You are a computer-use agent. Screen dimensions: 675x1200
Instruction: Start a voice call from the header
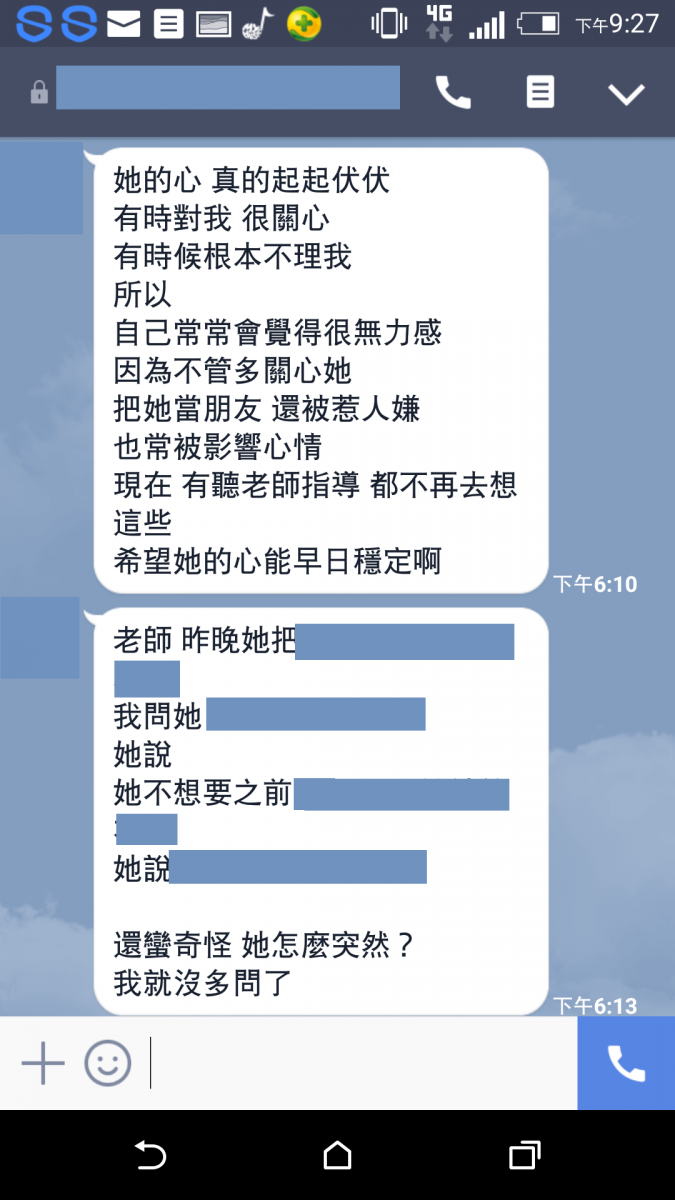coord(453,93)
